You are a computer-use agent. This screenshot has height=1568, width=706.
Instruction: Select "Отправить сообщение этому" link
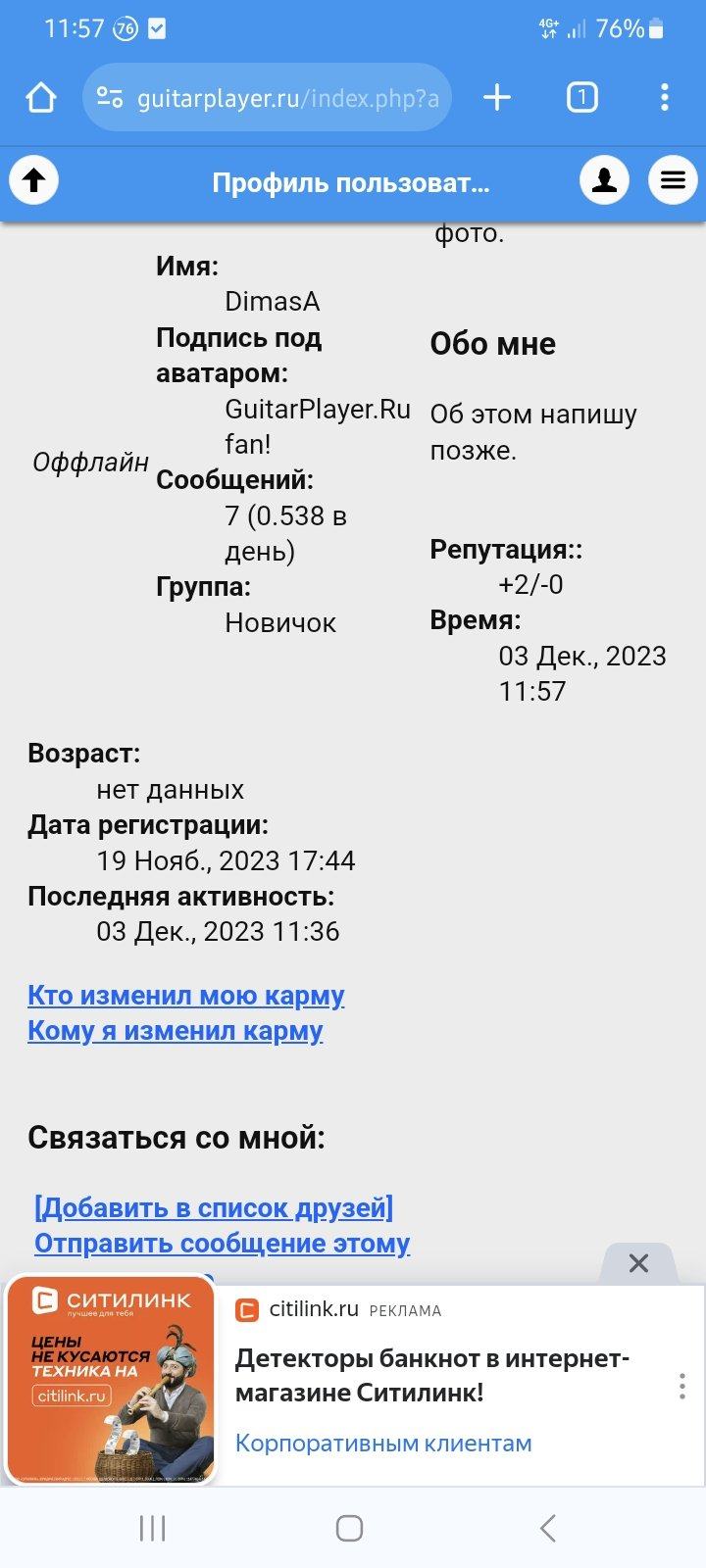pos(223,1244)
